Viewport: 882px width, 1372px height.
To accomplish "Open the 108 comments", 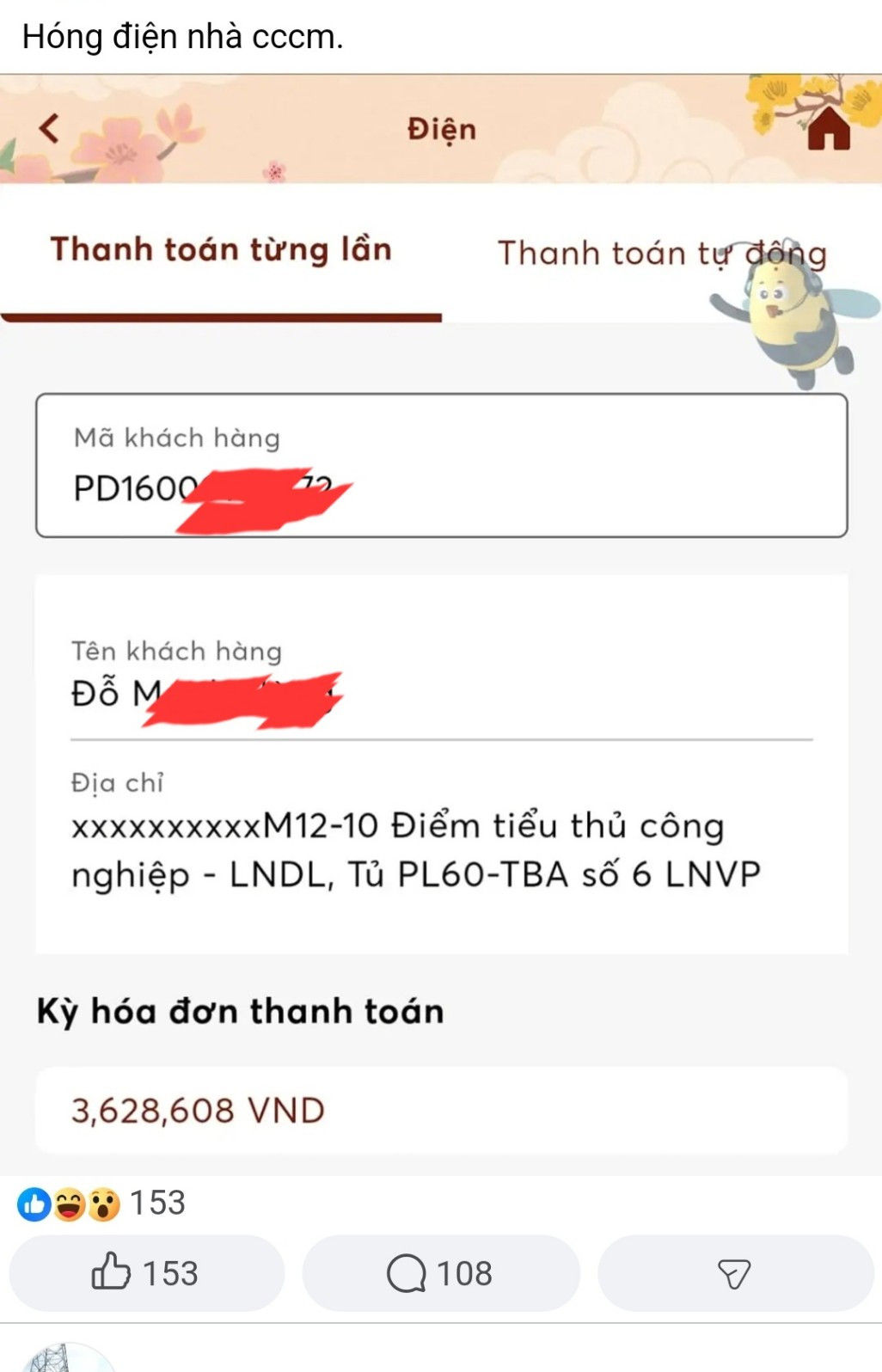I will point(440,1273).
